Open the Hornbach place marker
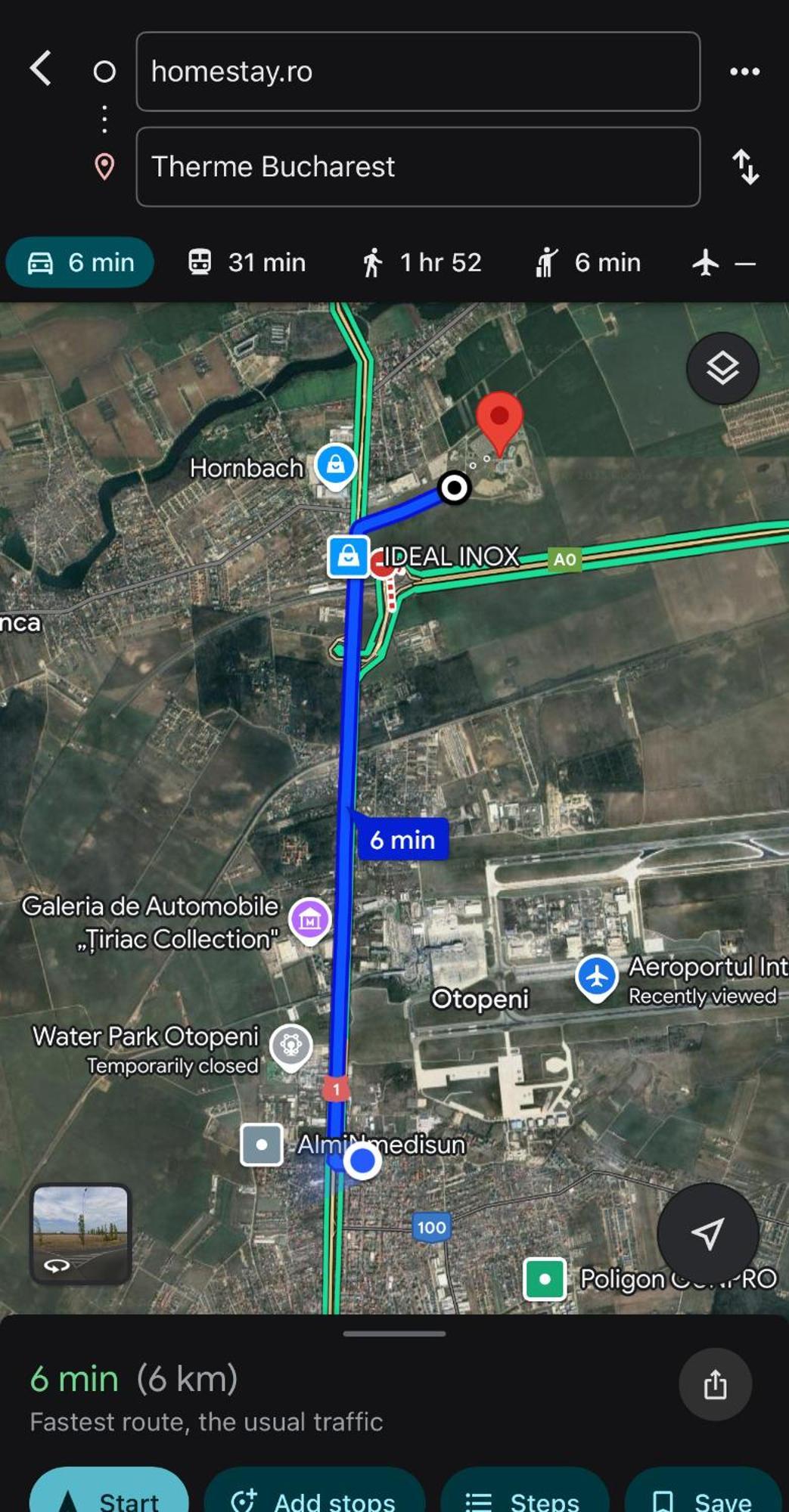Image resolution: width=789 pixels, height=1512 pixels. pos(335,466)
